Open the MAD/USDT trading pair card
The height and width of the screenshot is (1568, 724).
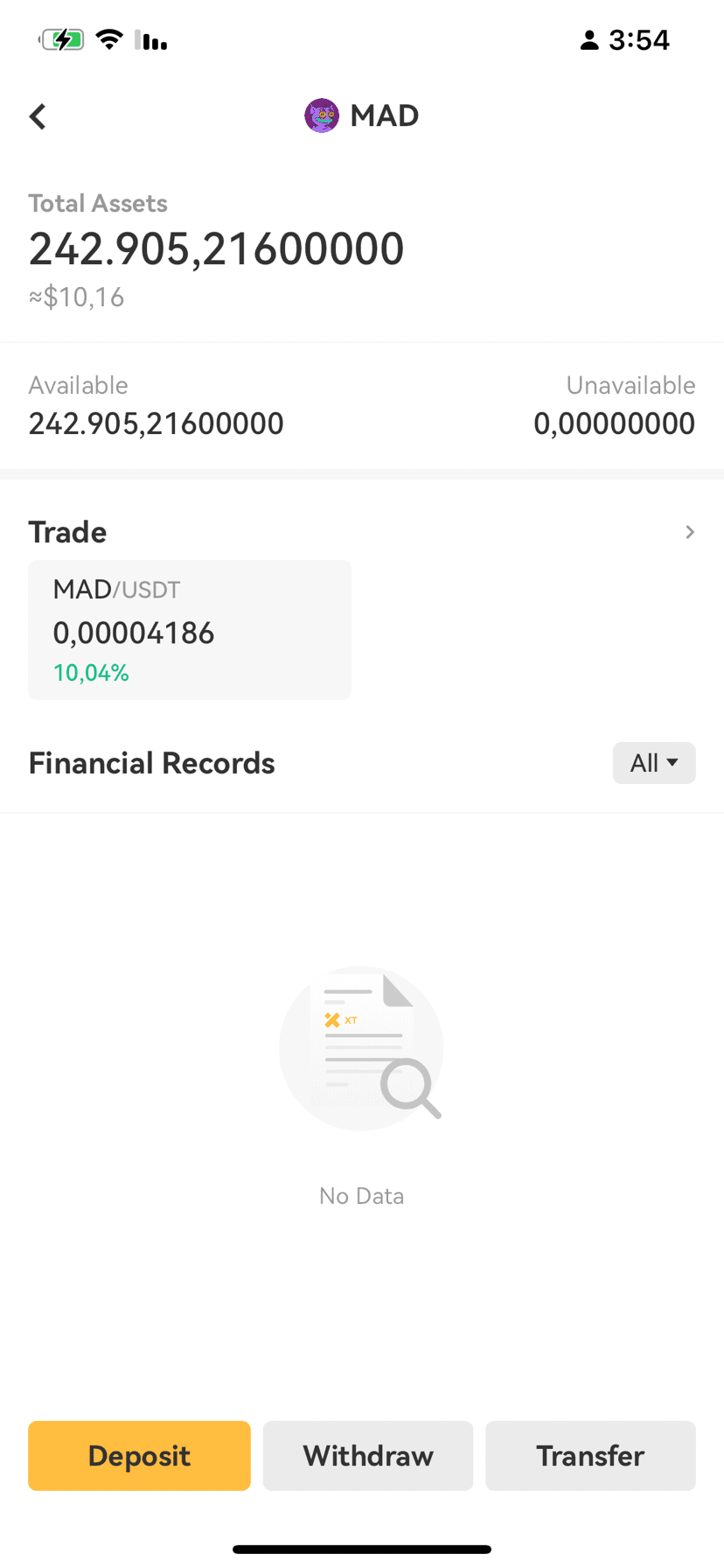[190, 630]
